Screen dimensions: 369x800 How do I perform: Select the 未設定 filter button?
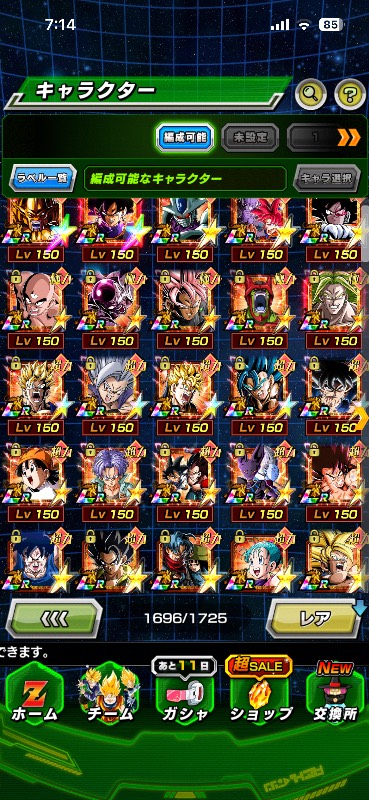click(250, 137)
